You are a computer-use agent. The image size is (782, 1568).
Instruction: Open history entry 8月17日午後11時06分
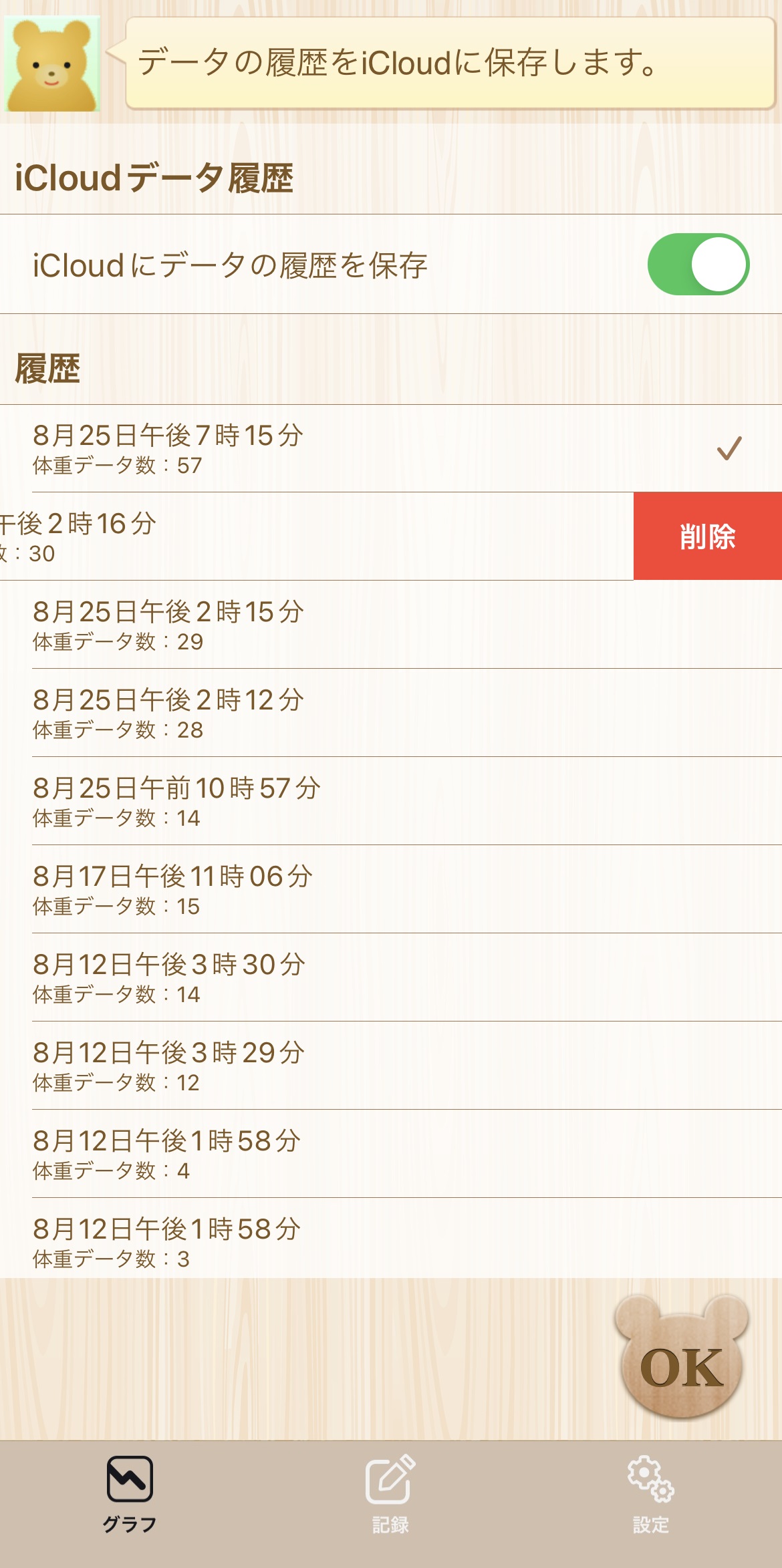334,889
